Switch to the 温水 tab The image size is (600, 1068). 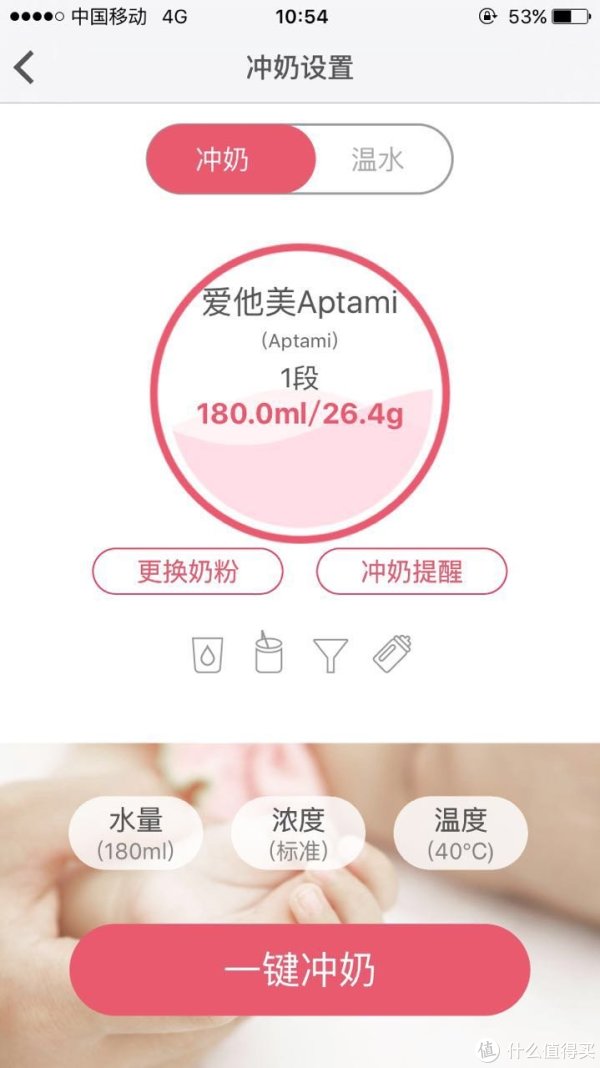pyautogui.click(x=378, y=159)
